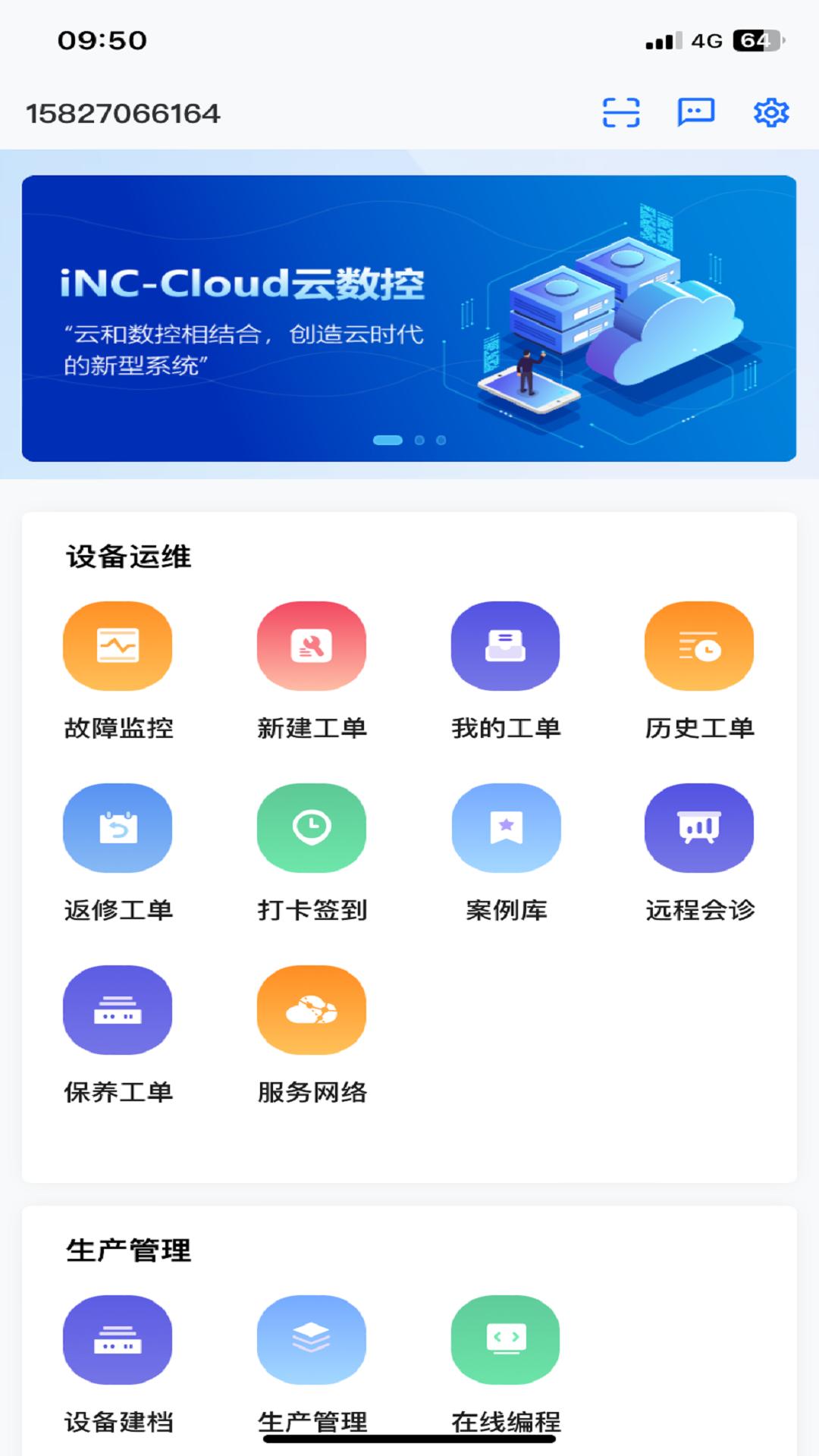Screen dimensions: 819x1456
Task: Create a new work order 新建工单
Action: pos(312,646)
